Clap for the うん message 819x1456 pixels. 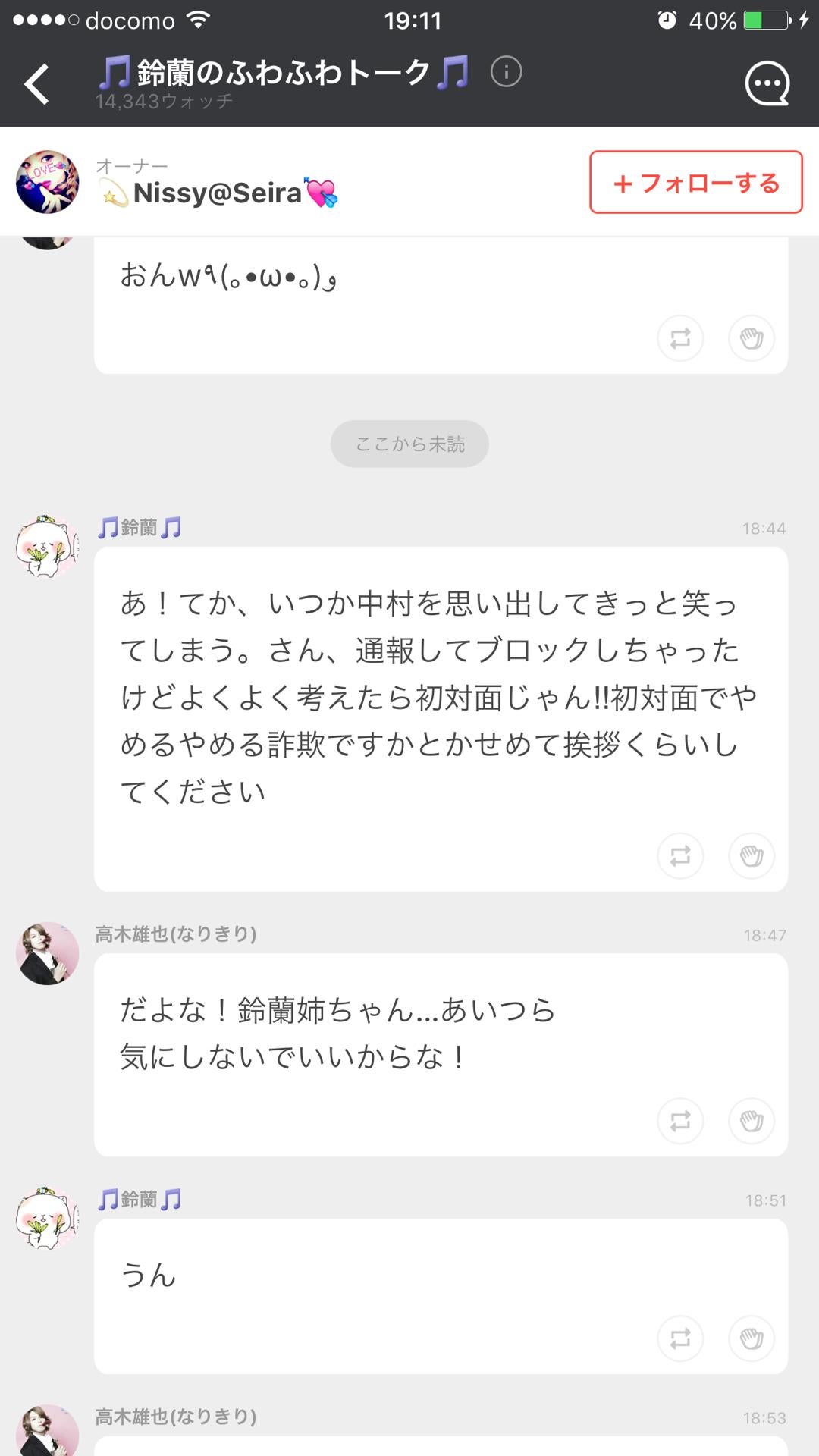tap(751, 1338)
